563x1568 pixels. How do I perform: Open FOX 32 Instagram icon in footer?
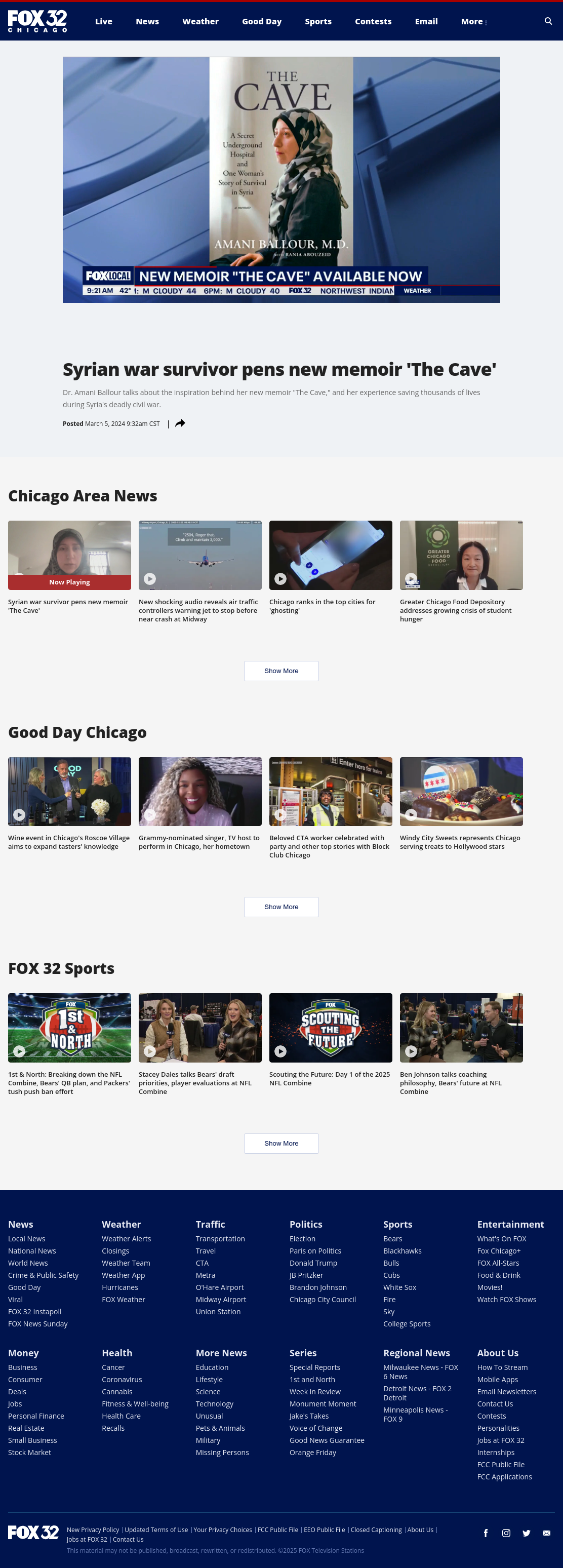tap(506, 1533)
